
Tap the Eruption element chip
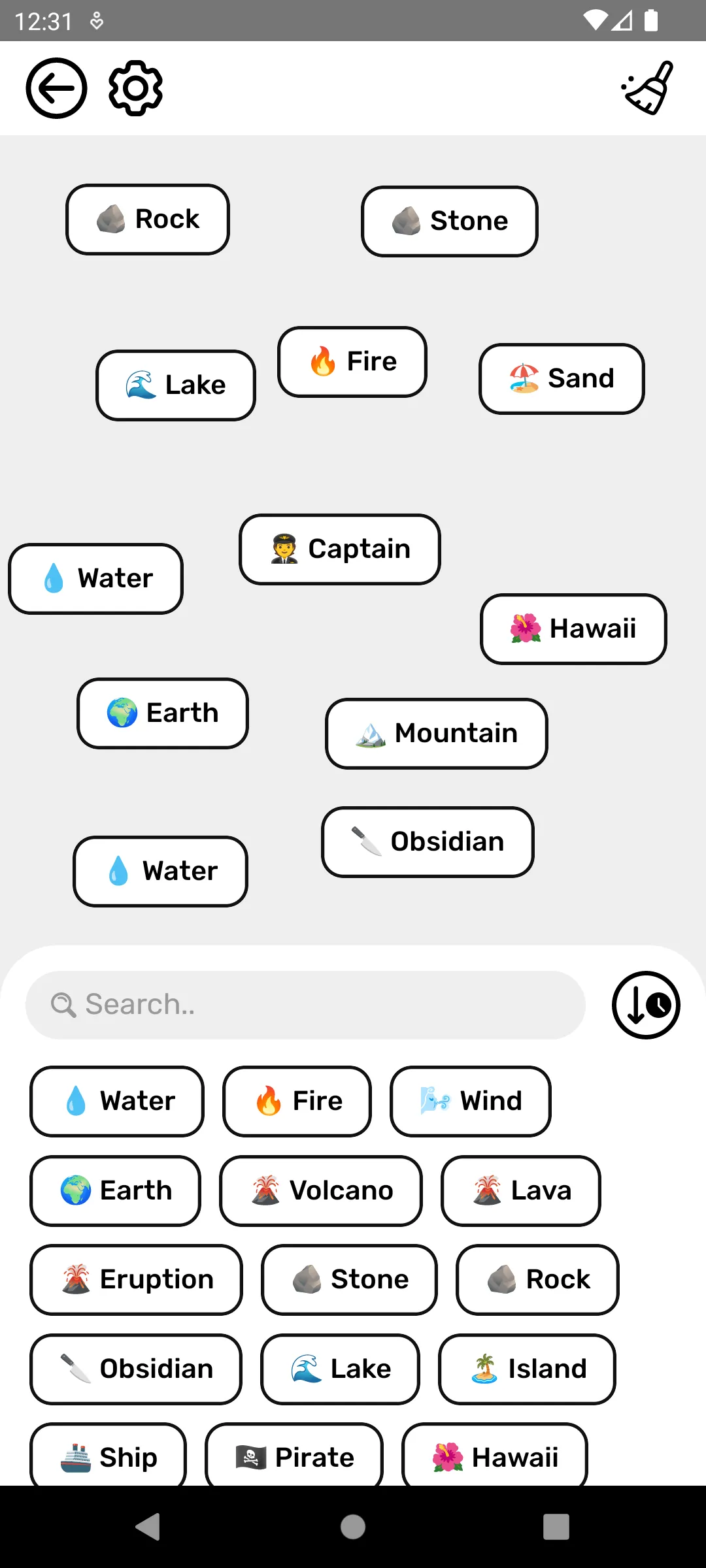coord(135,1279)
